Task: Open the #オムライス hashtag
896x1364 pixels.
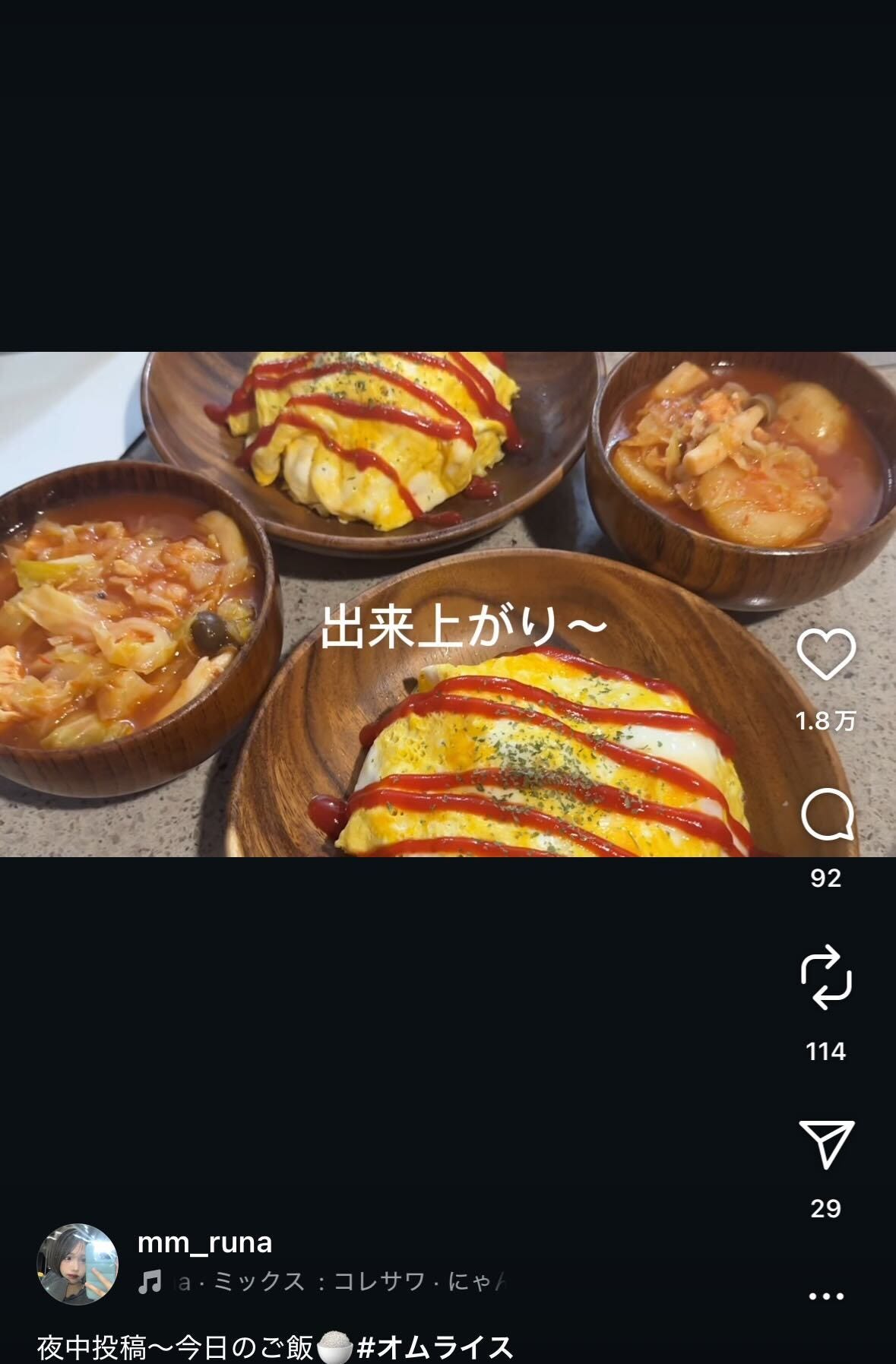Action: (435, 1347)
